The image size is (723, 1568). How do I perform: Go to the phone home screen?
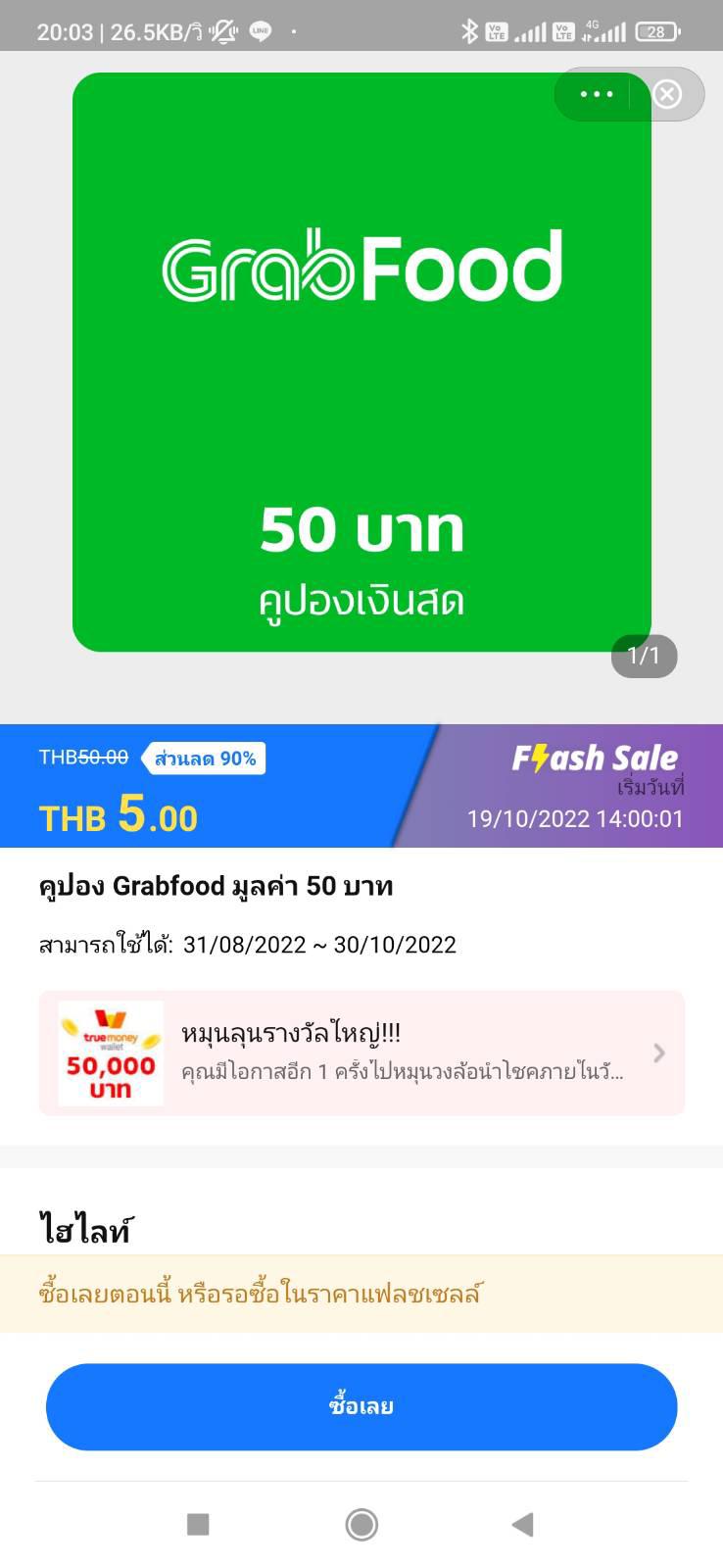click(361, 1524)
